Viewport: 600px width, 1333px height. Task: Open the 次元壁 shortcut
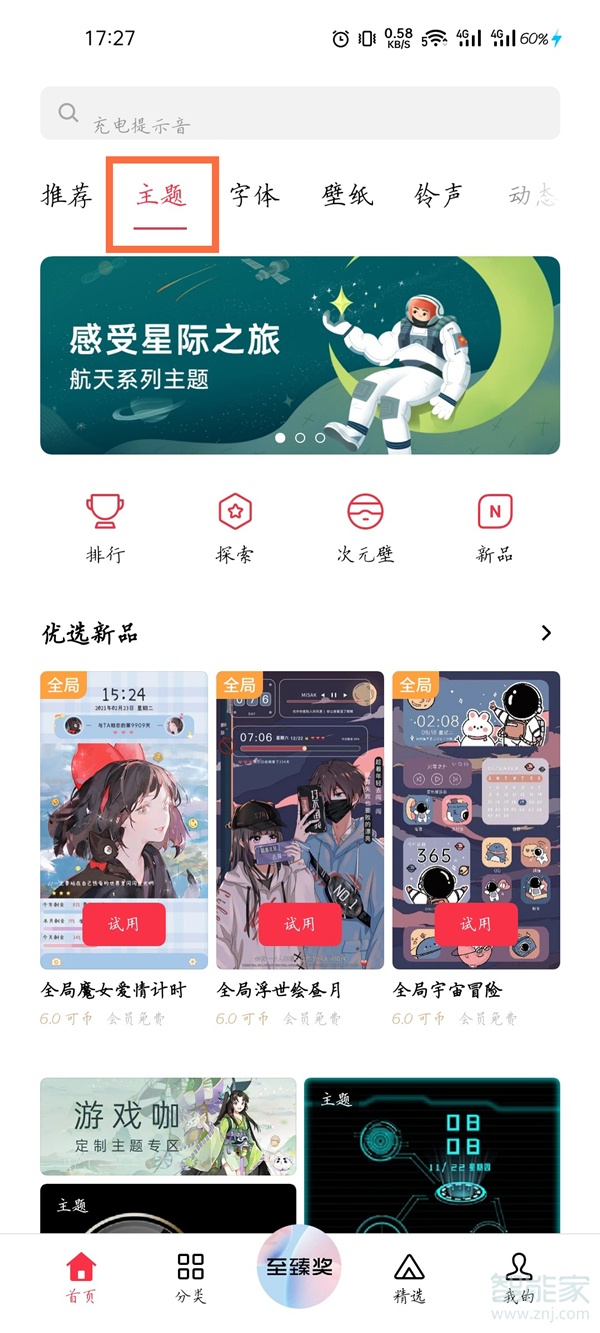pyautogui.click(x=365, y=527)
